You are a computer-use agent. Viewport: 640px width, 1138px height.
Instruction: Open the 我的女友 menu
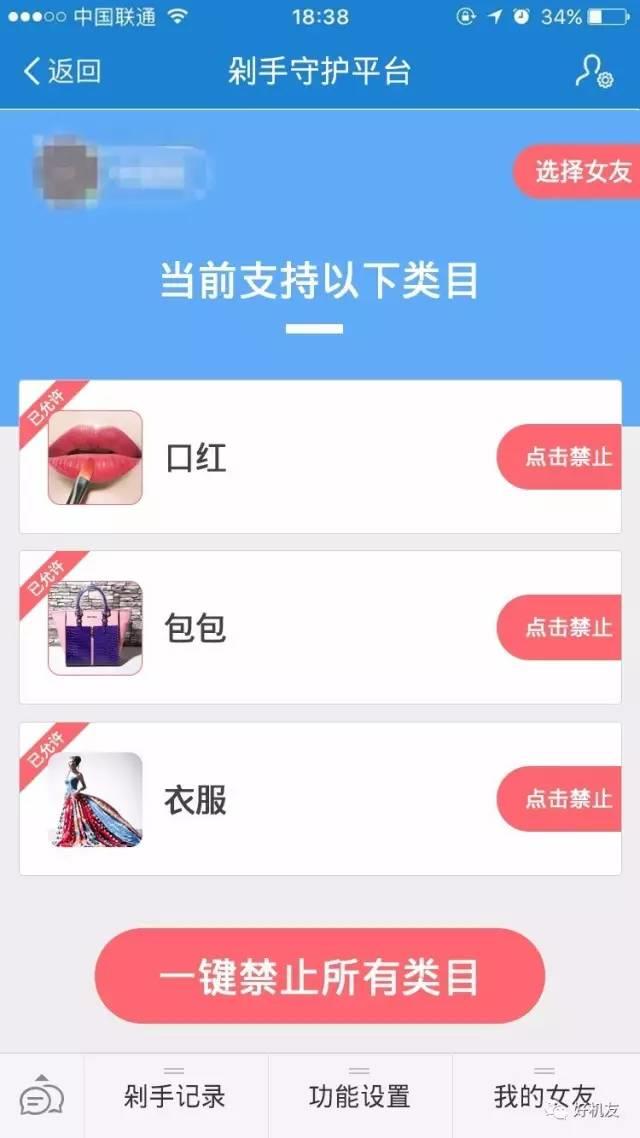[x=545, y=1096]
